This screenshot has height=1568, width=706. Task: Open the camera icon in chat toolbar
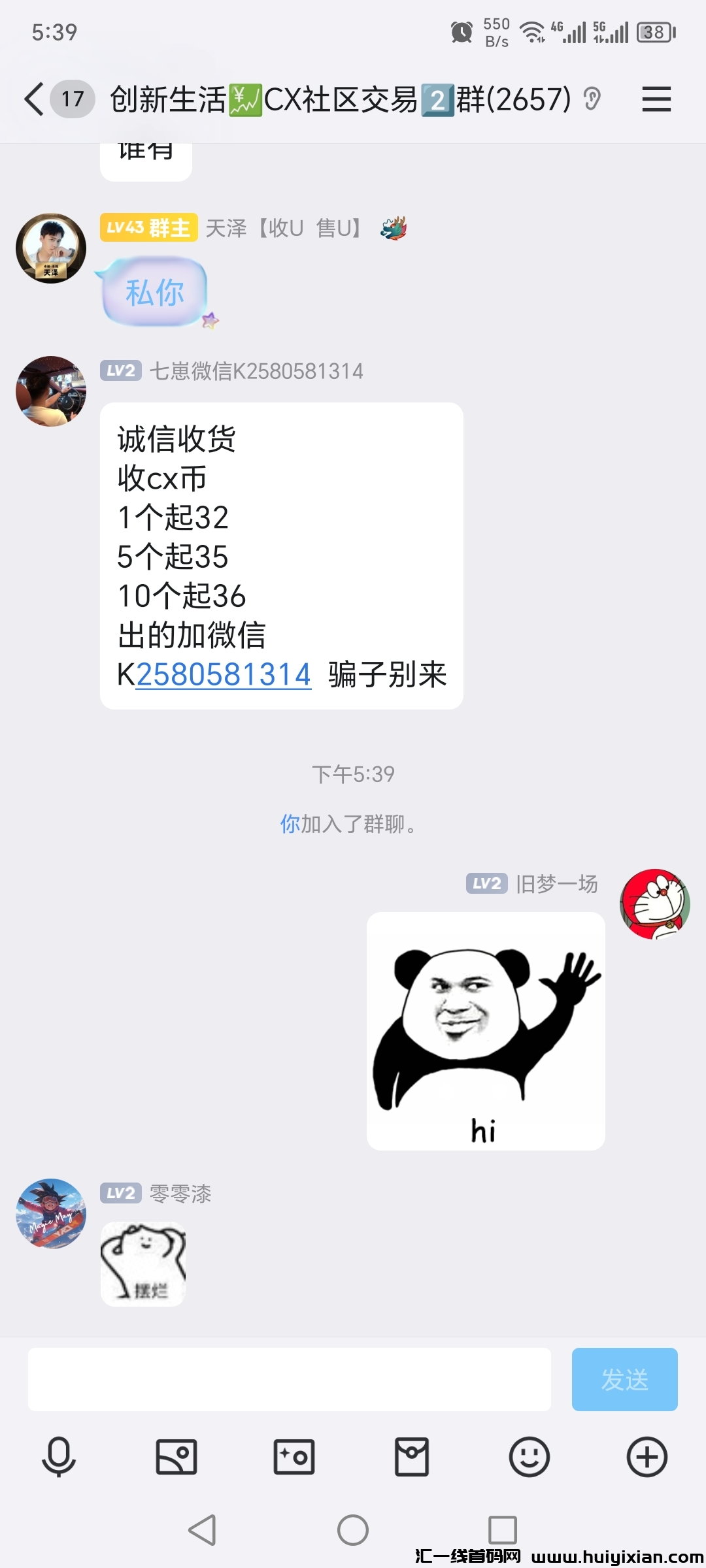(293, 1456)
